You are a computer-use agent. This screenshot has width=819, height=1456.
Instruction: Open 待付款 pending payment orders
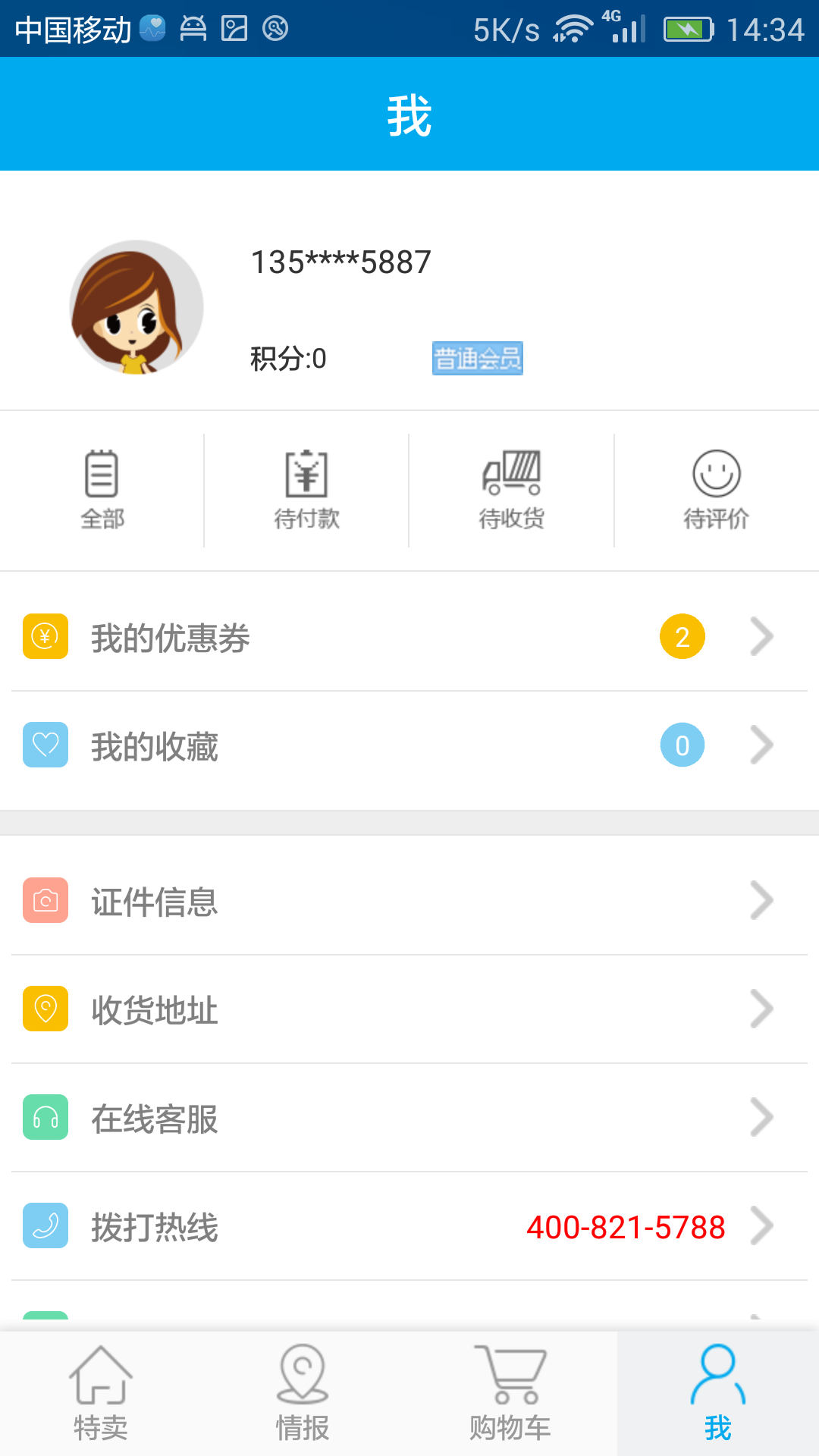point(306,490)
